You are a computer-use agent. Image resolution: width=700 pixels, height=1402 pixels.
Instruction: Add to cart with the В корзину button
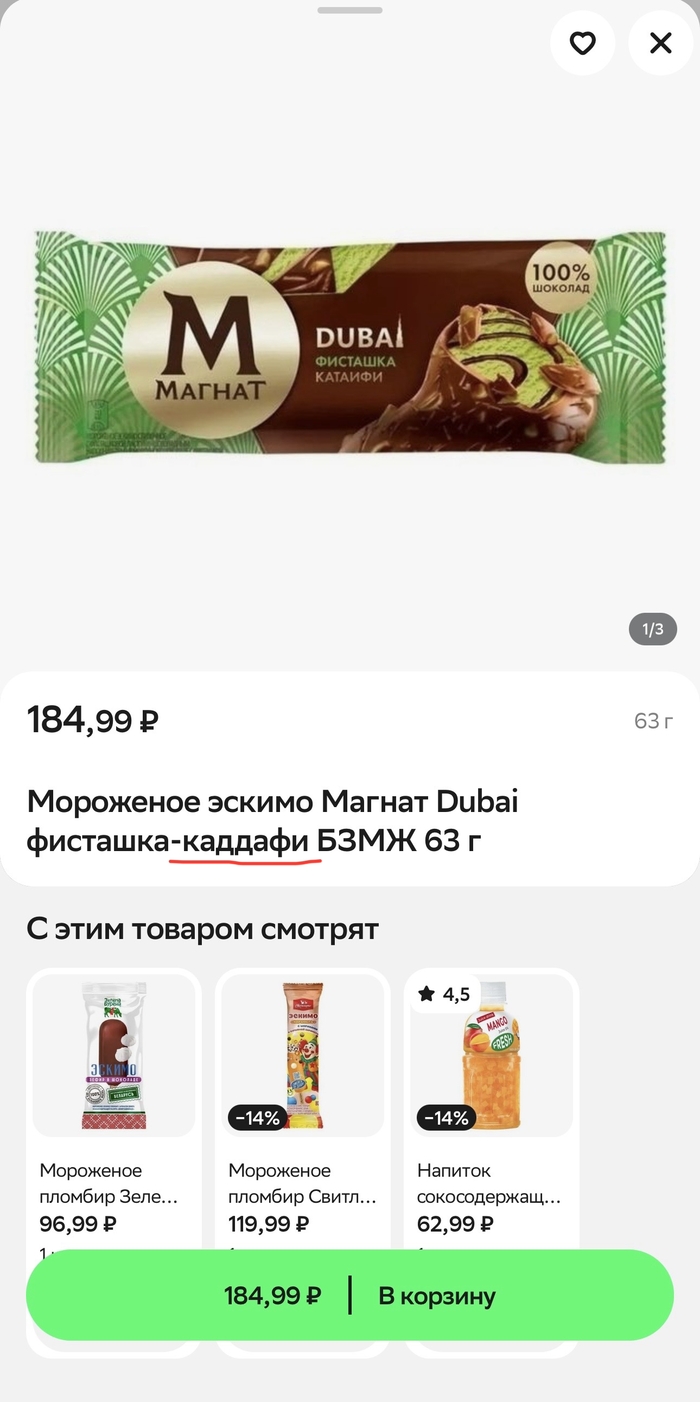[350, 1296]
